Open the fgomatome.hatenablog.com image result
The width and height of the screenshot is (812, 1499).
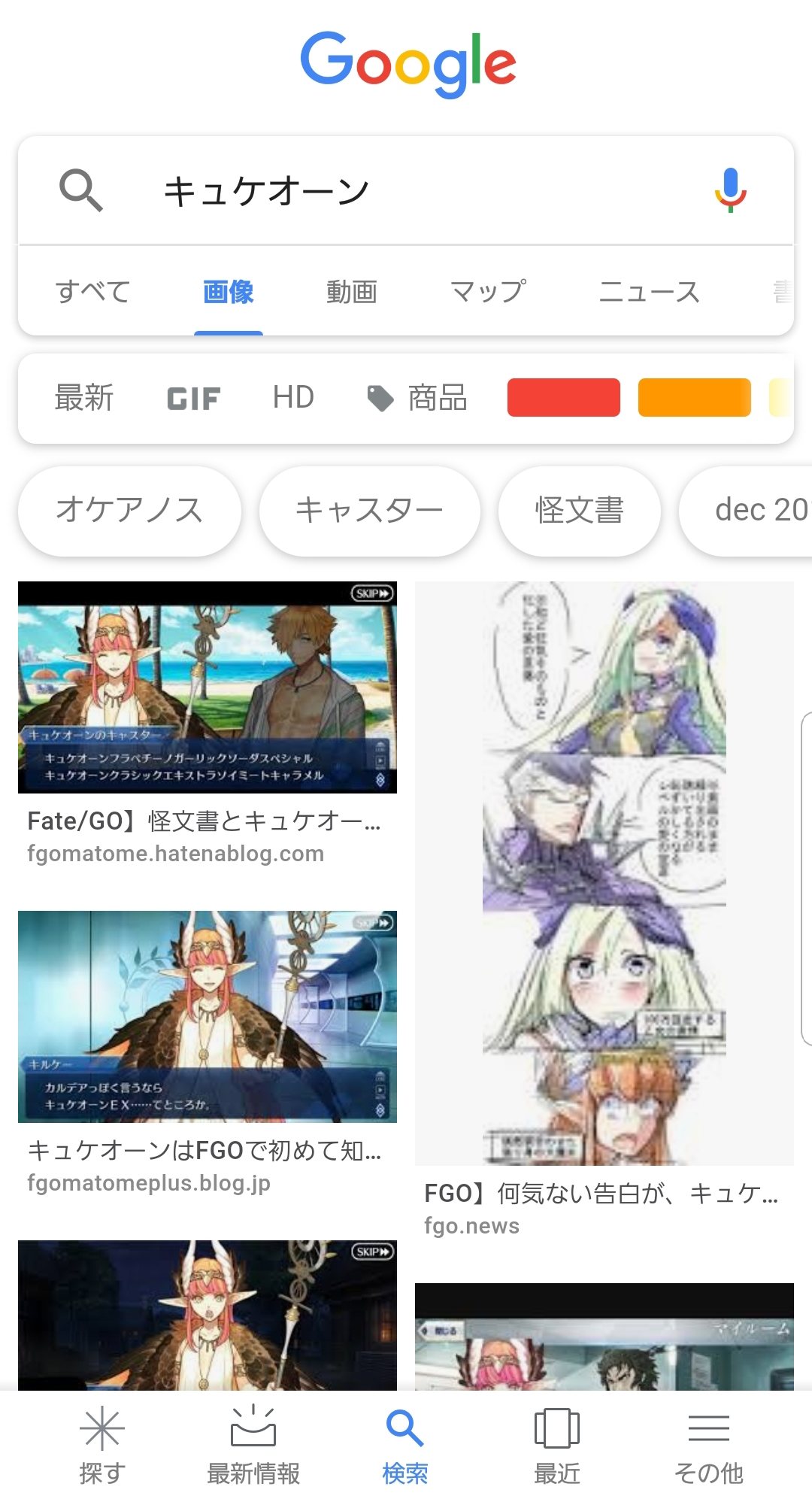click(x=207, y=687)
